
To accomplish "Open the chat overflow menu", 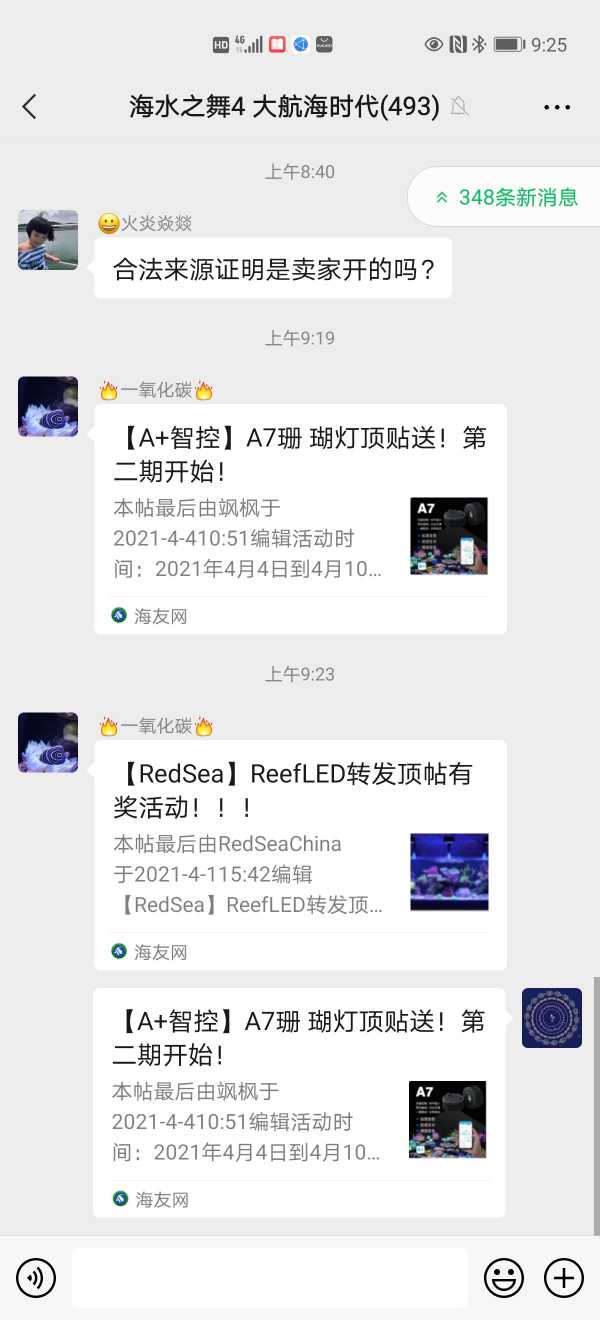I will [x=557, y=107].
